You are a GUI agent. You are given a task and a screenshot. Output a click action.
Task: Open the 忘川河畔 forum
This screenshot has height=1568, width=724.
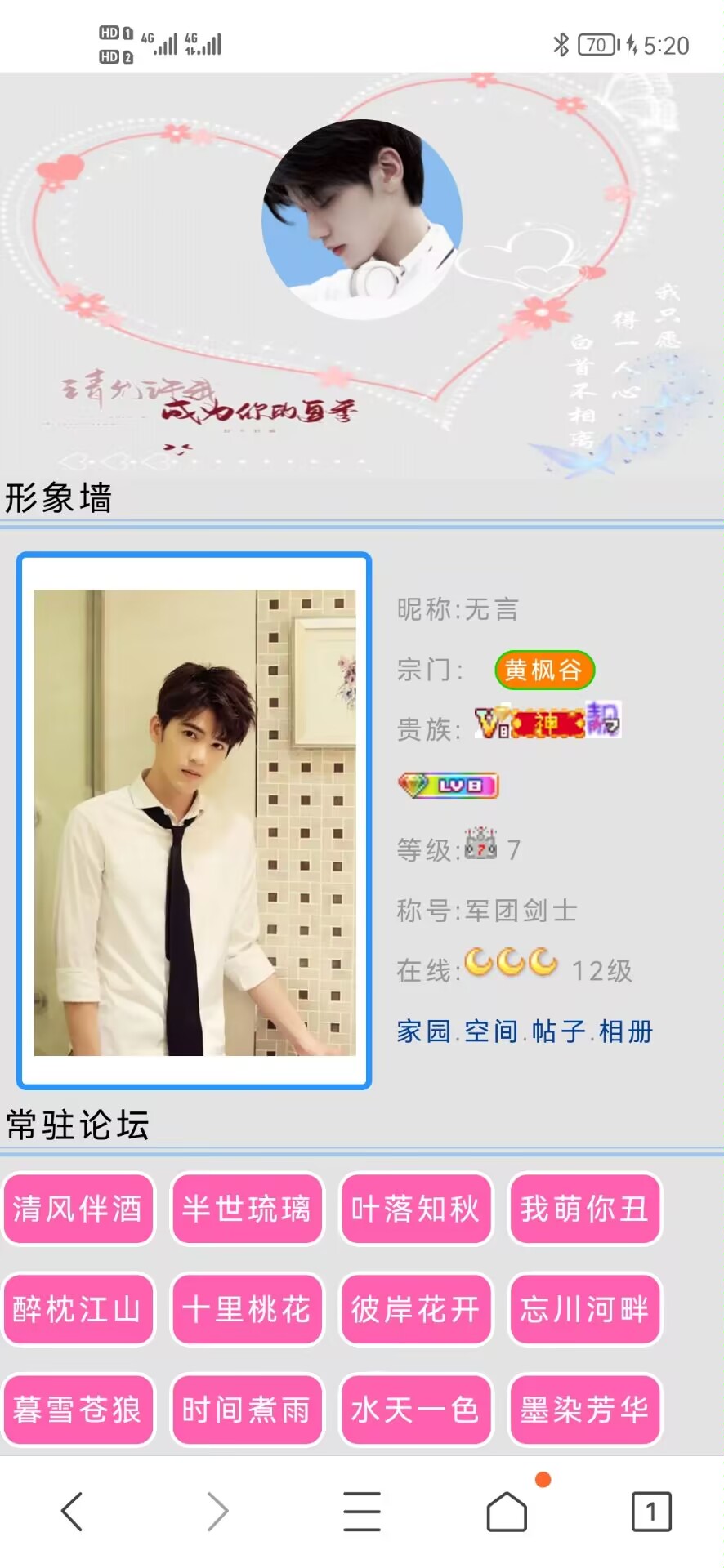584,1309
